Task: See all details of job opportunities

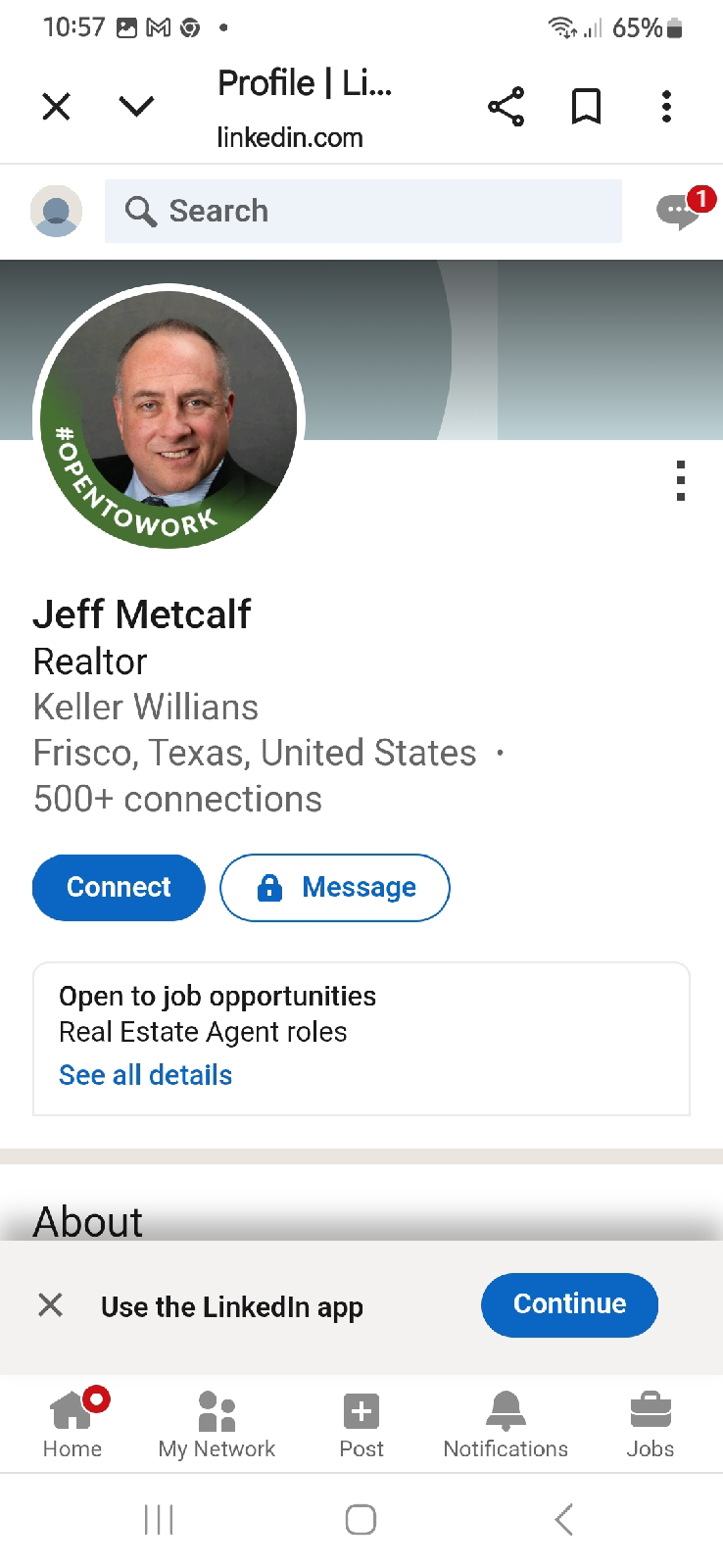Action: coord(145,1075)
